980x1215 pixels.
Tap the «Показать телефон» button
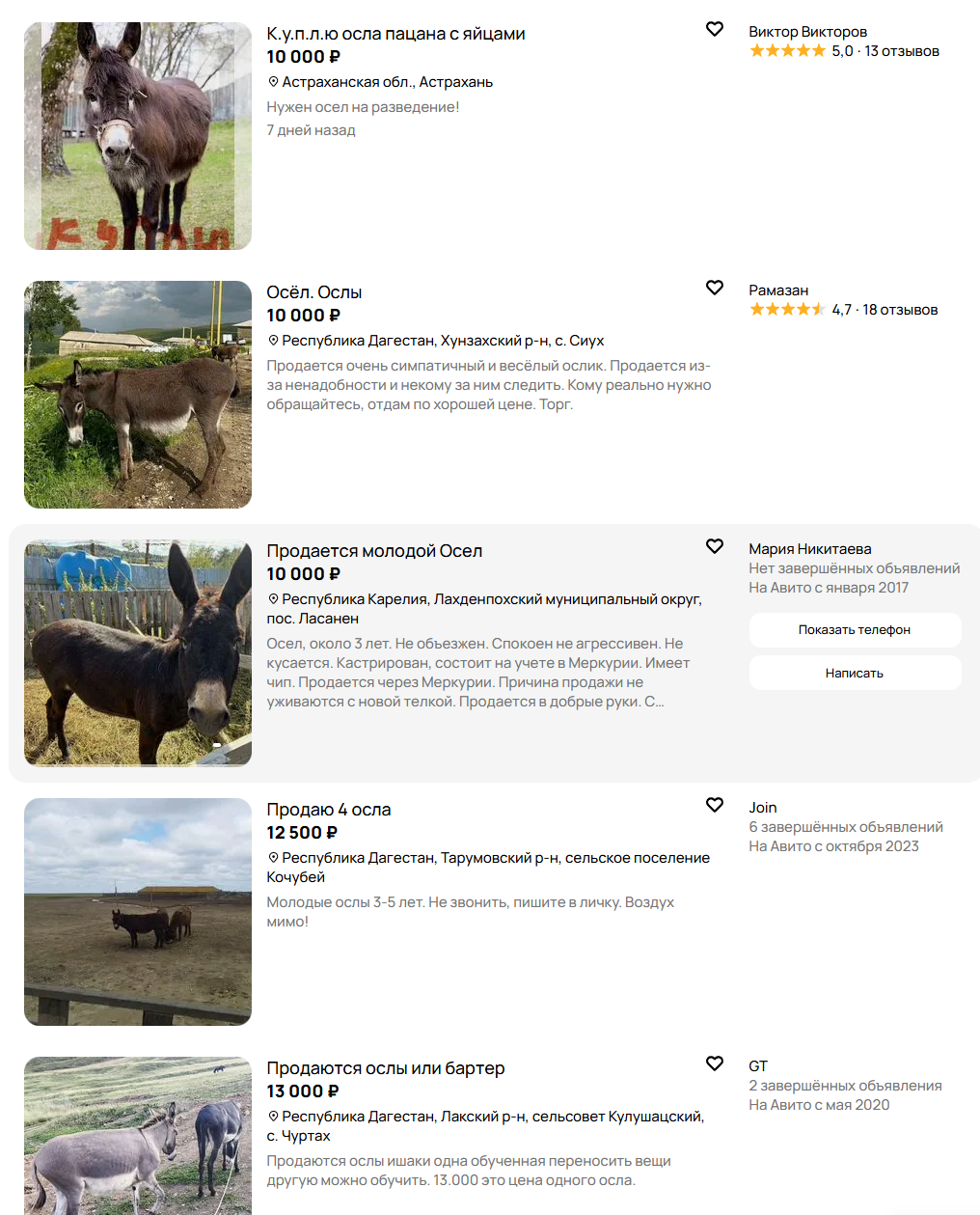click(x=854, y=629)
